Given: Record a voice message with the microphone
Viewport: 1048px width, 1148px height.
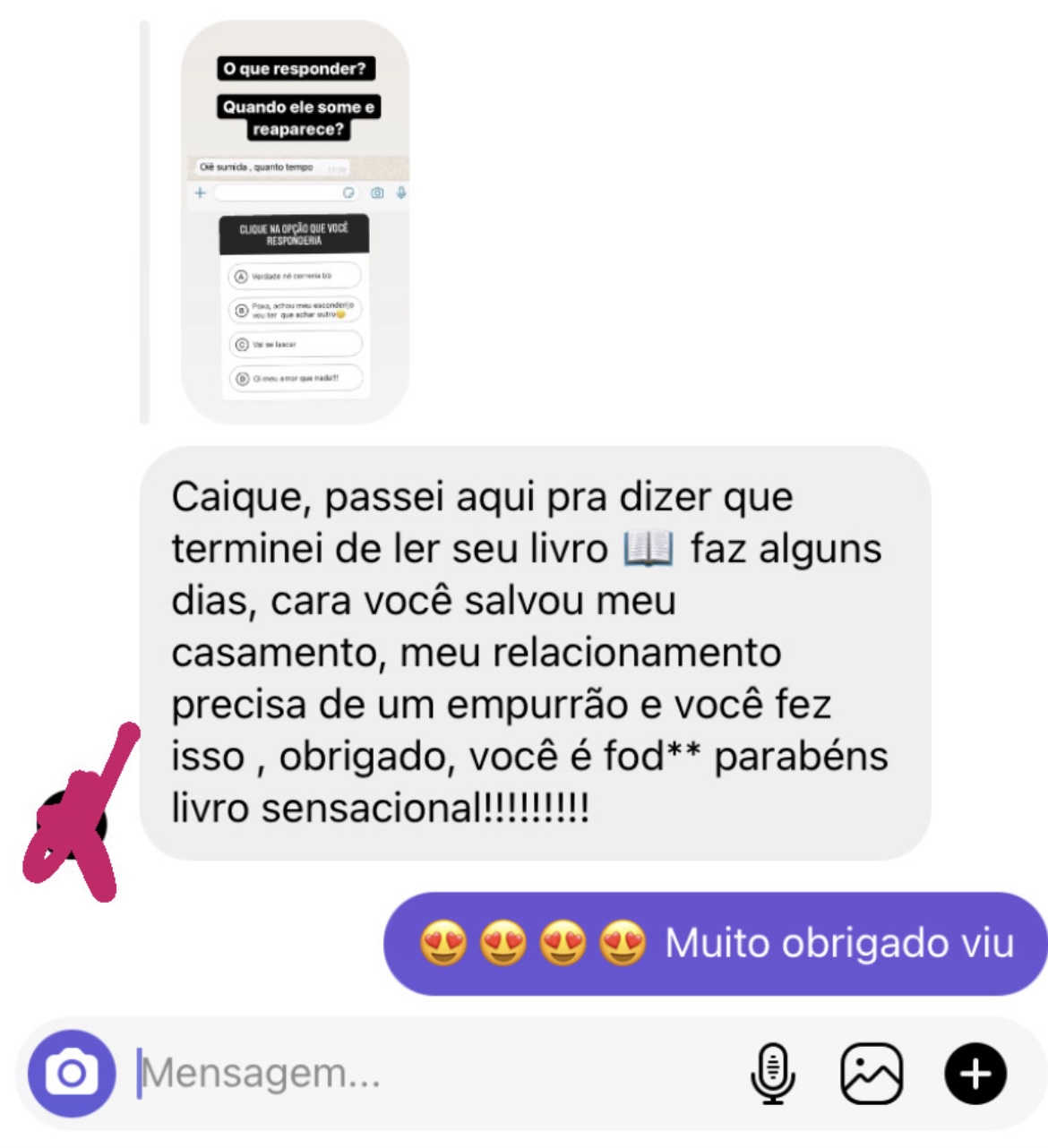Looking at the screenshot, I should coord(772,1073).
